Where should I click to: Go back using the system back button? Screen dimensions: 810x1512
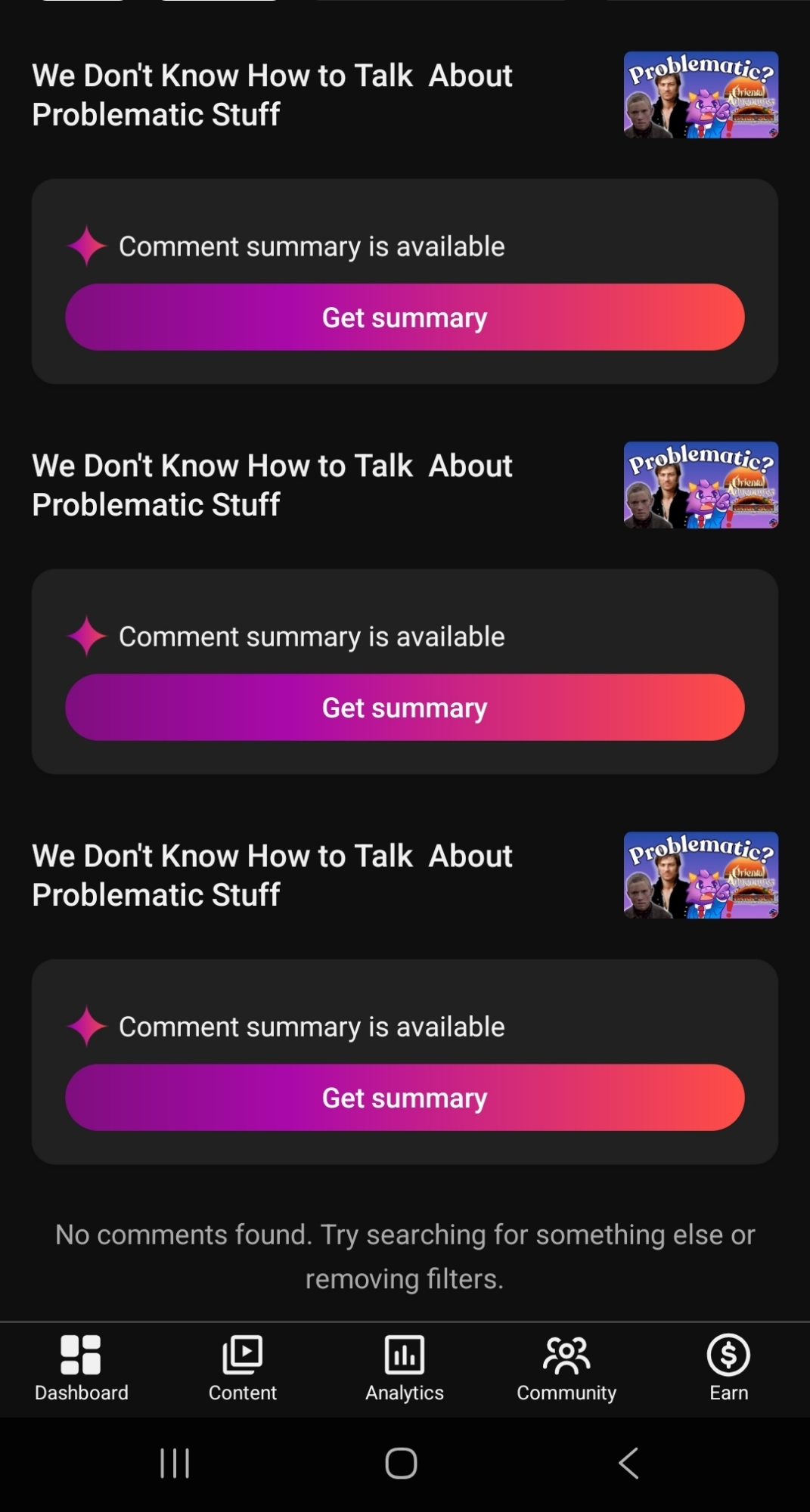(628, 1463)
